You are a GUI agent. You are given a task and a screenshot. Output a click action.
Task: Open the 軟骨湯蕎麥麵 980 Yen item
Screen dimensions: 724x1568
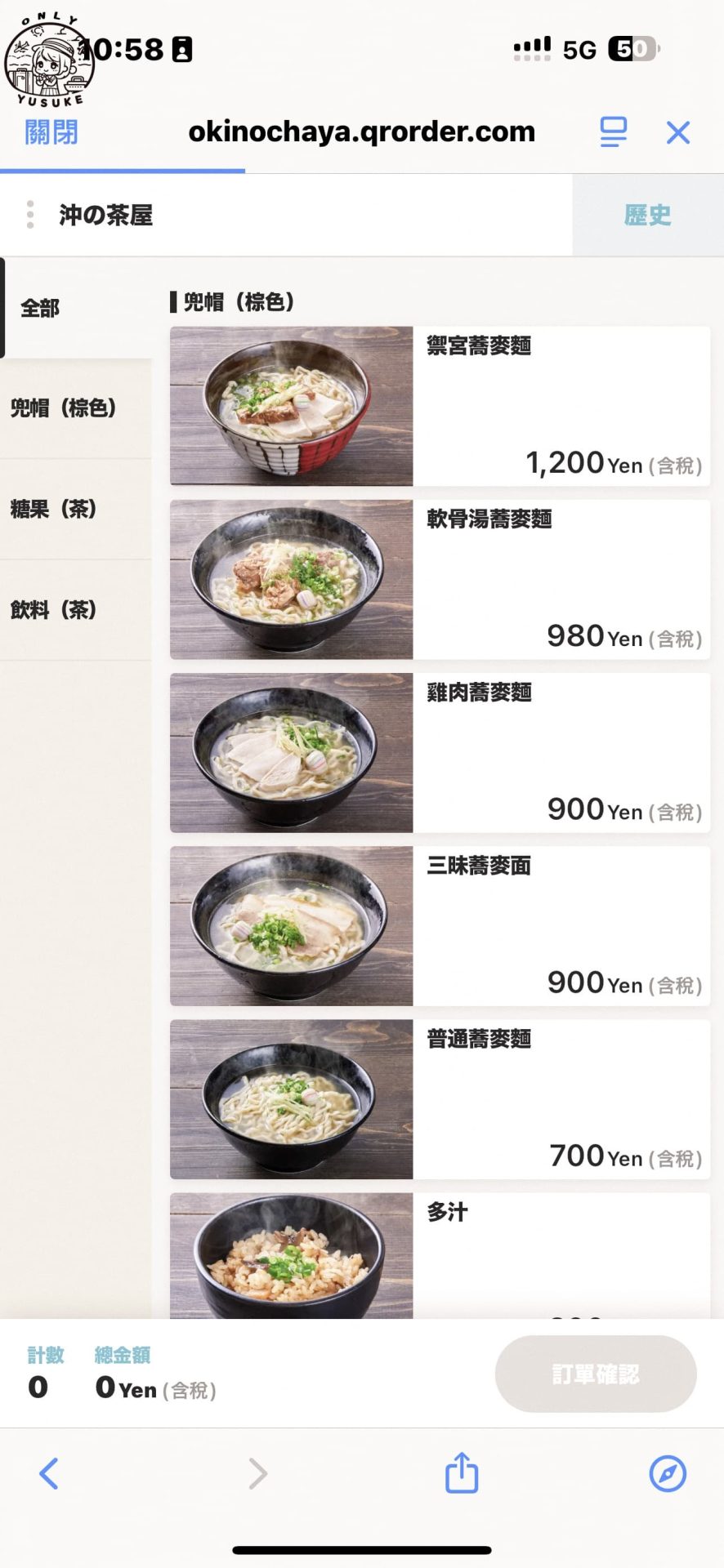440,579
